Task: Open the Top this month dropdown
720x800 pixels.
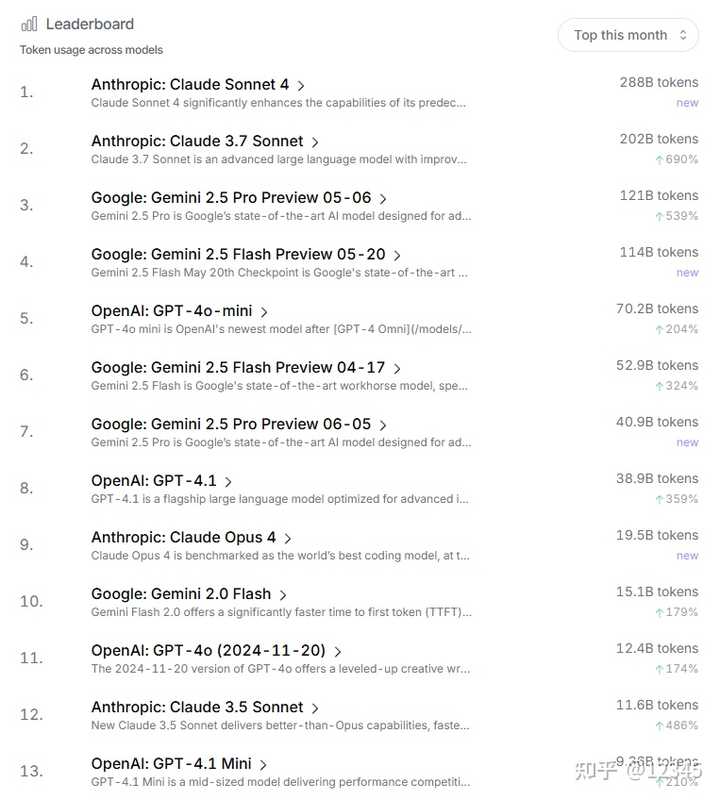Action: pyautogui.click(x=630, y=35)
